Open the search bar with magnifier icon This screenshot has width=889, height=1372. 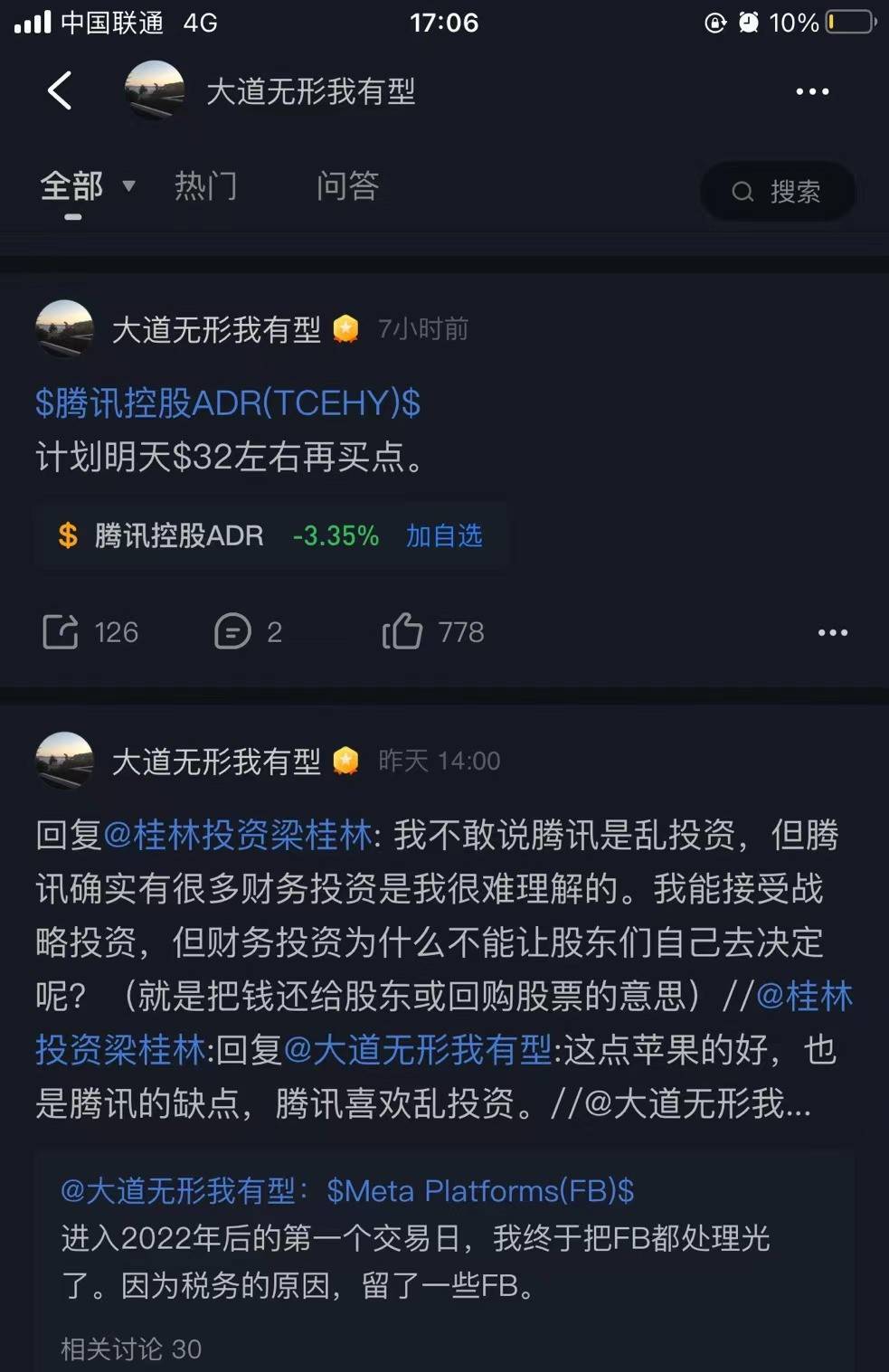pos(776,191)
